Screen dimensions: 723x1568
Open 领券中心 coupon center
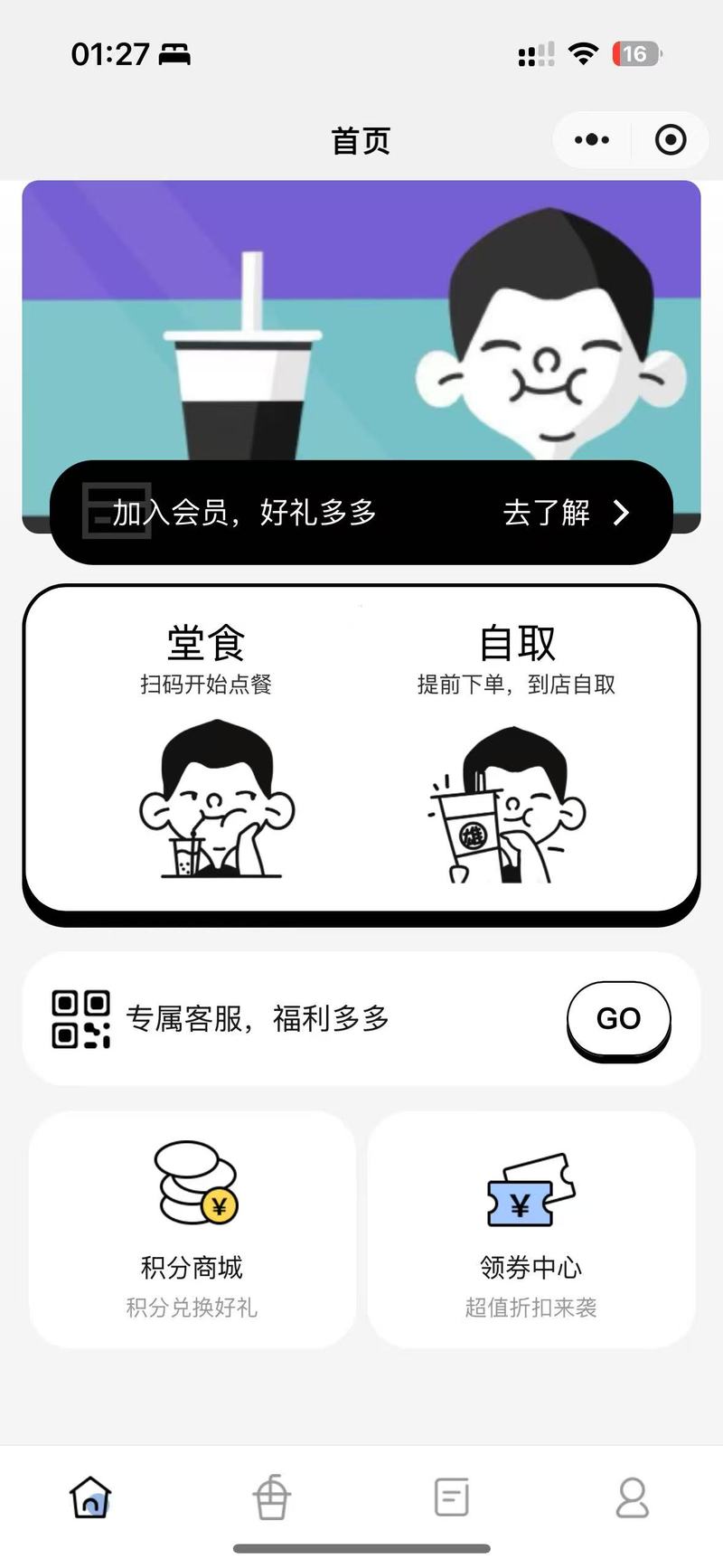pos(531,1230)
